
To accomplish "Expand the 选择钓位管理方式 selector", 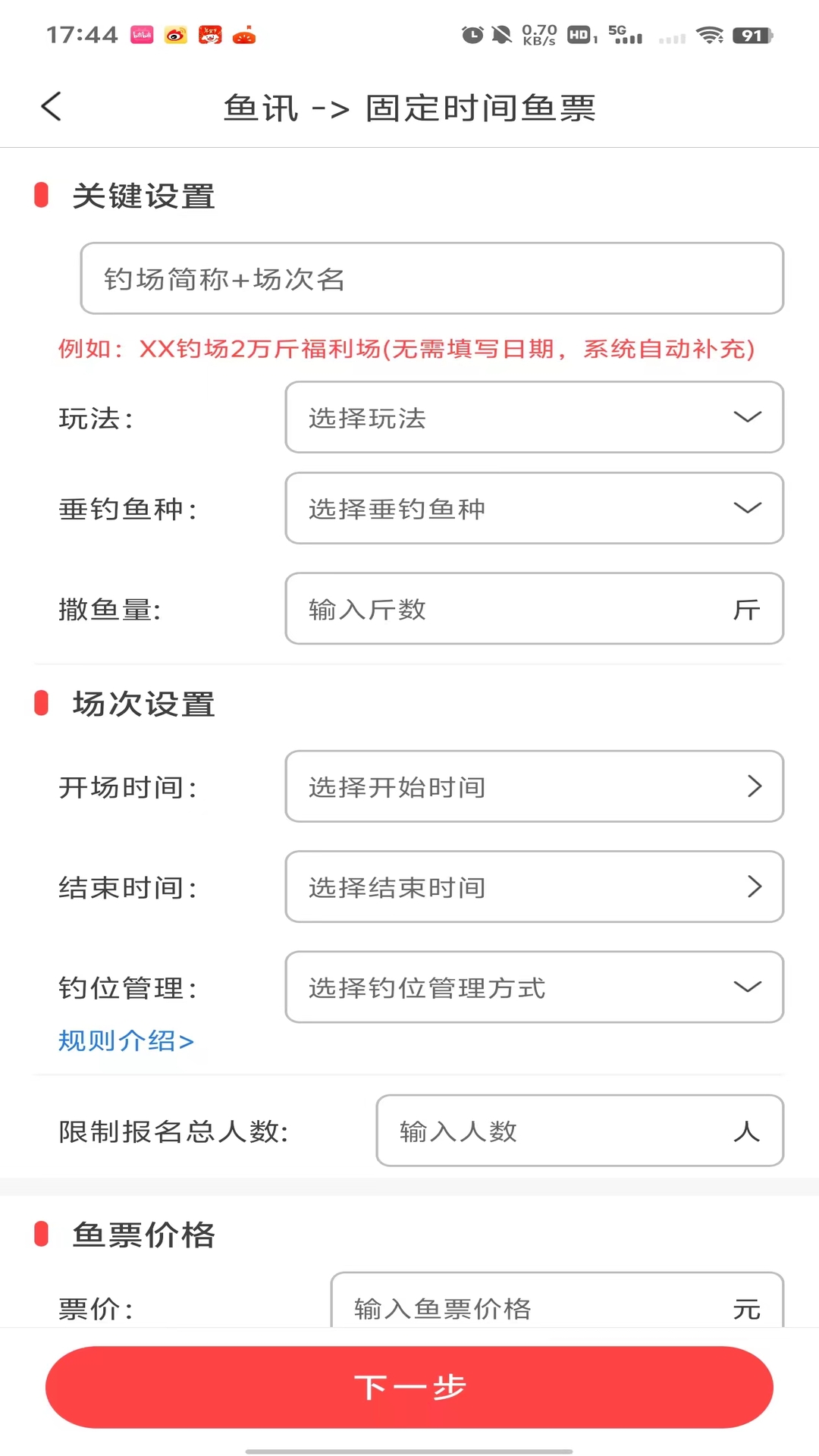I will [534, 987].
